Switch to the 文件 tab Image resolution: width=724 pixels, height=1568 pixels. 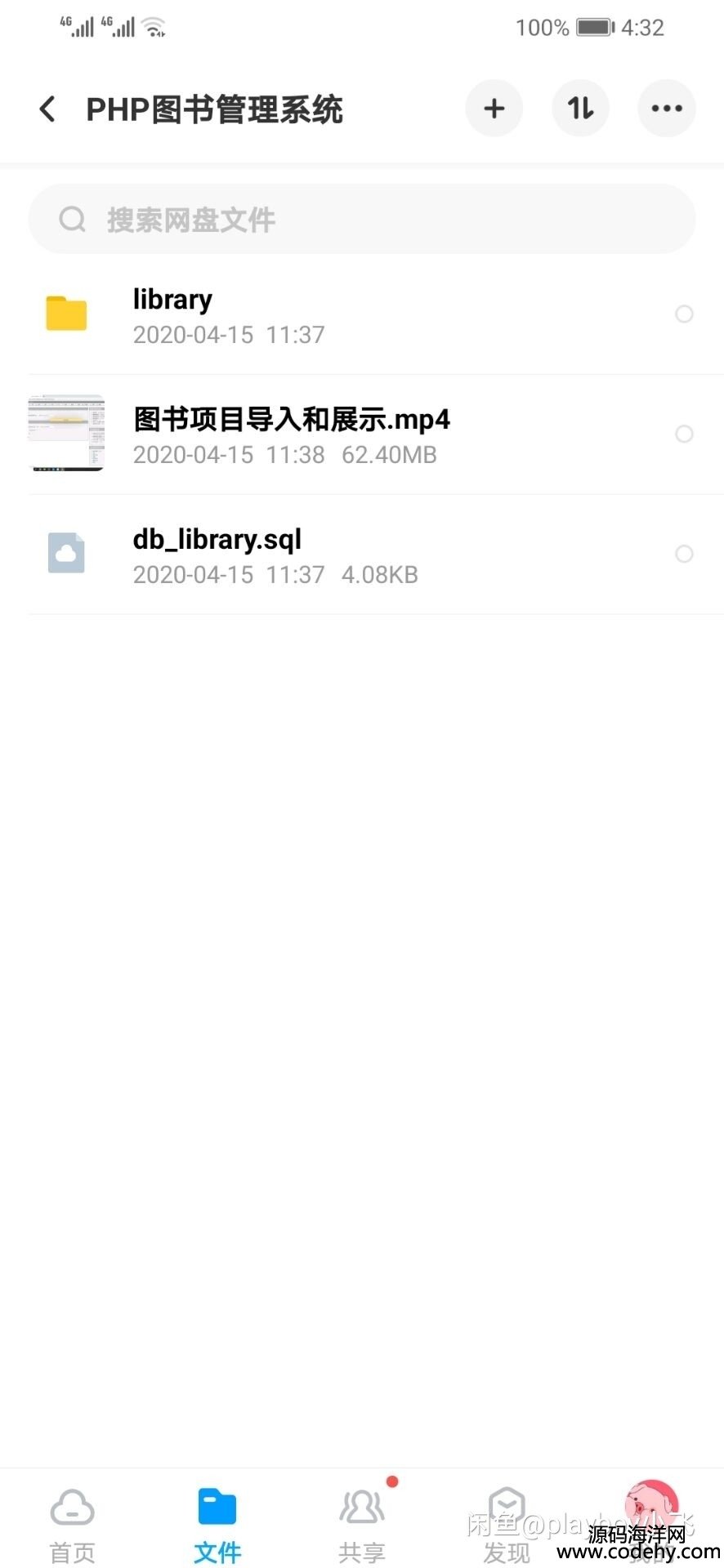click(x=217, y=1523)
